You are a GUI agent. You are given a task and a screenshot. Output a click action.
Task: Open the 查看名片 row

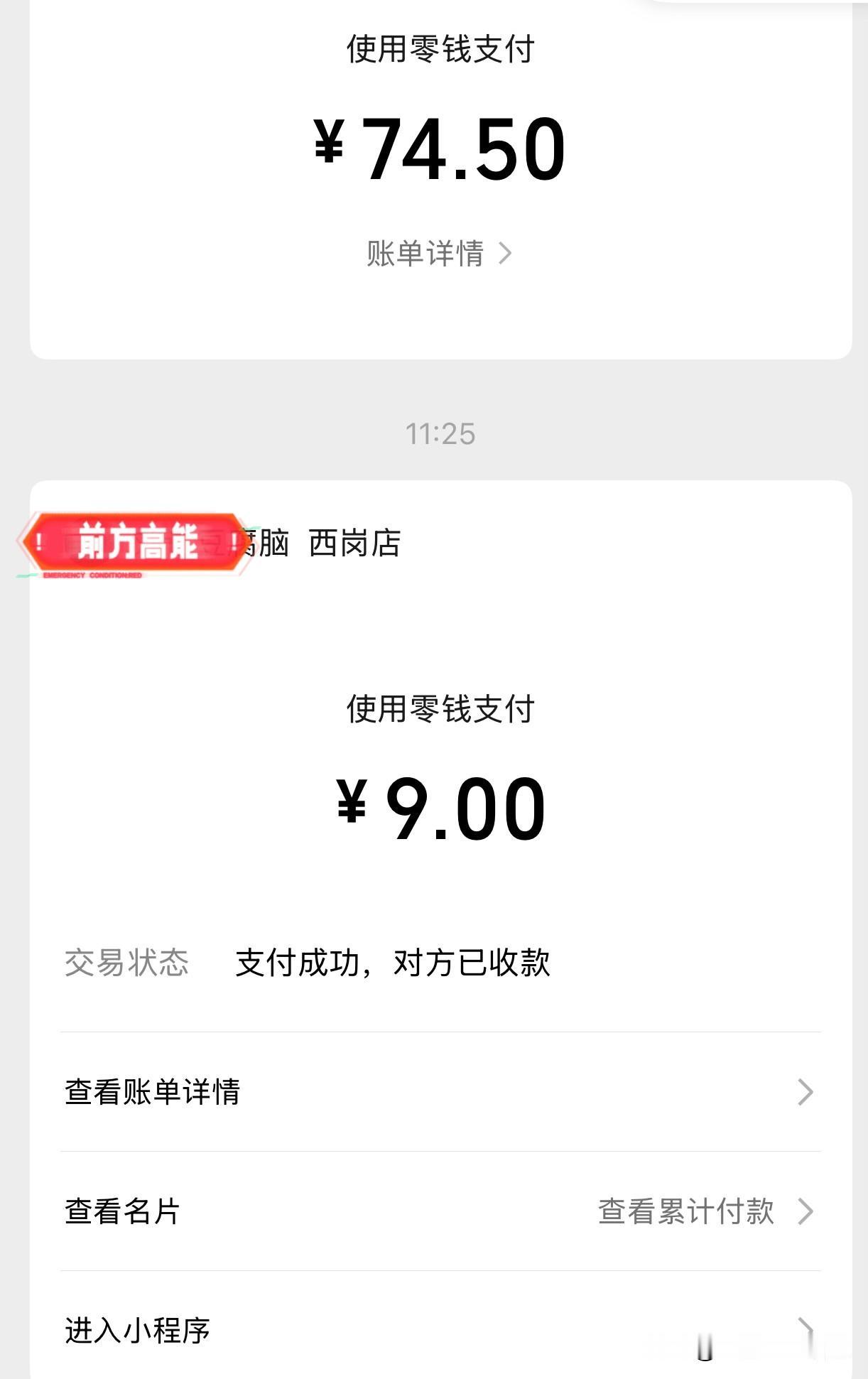[440, 1211]
